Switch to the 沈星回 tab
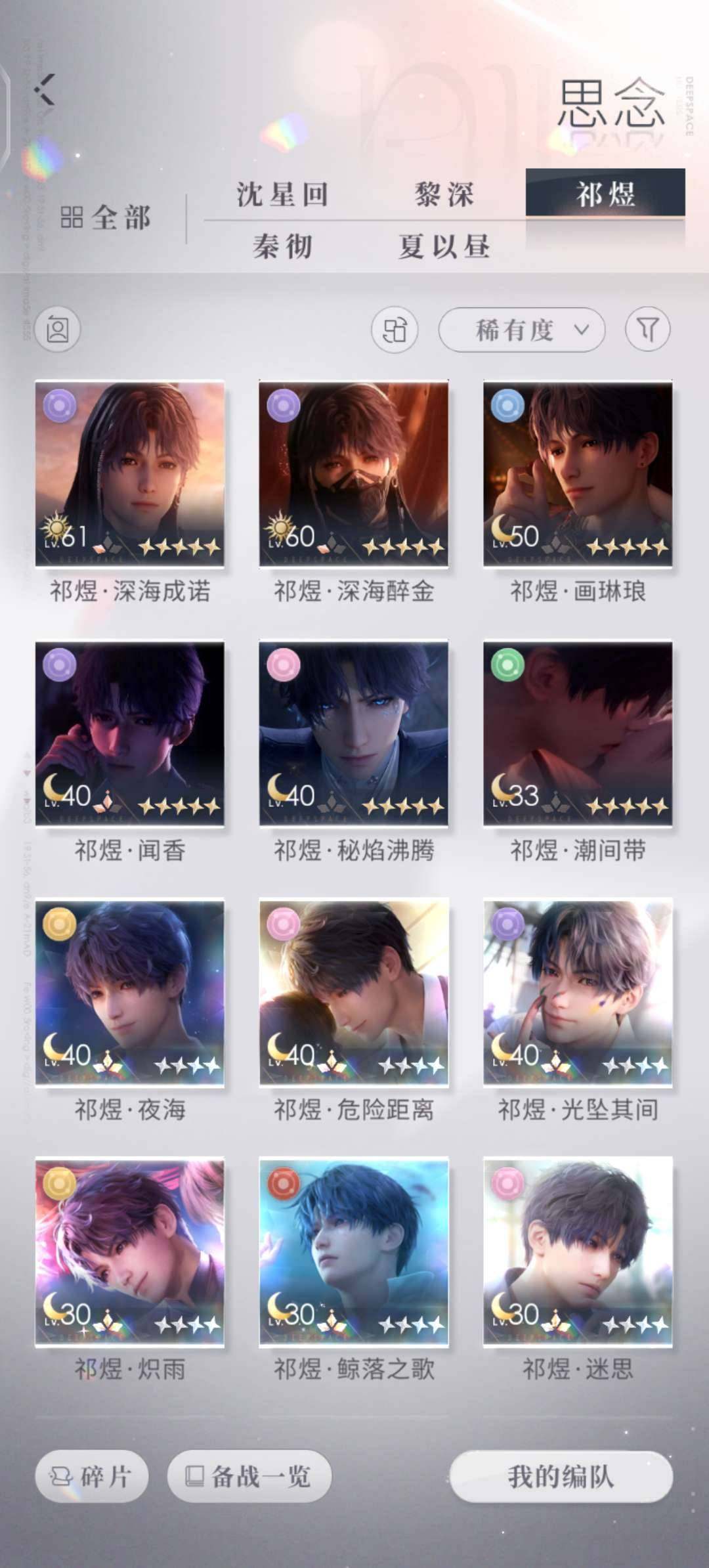Viewport: 709px width, 1568px height. point(283,195)
